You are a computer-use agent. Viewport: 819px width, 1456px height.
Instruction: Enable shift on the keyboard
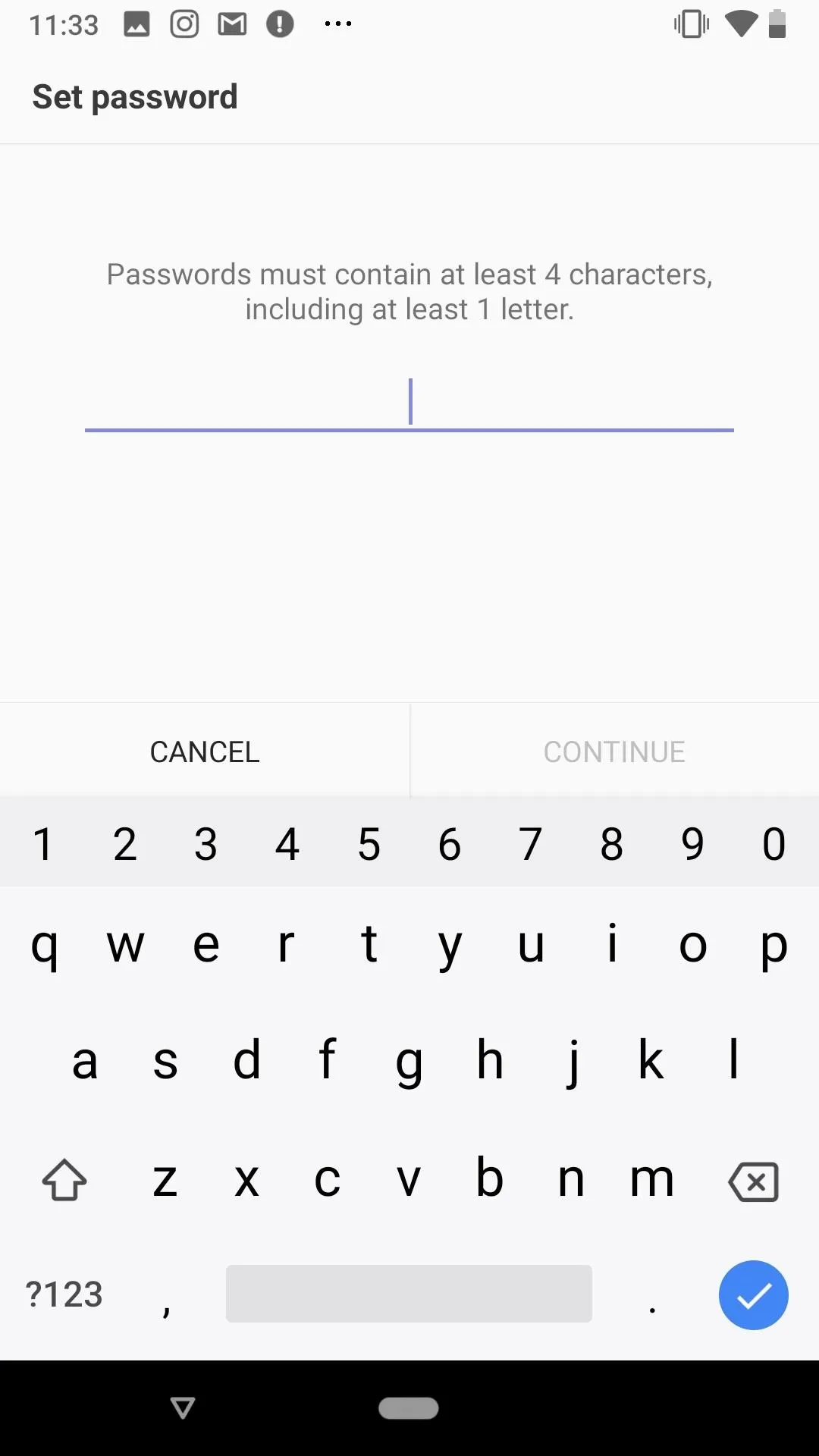(x=64, y=1180)
